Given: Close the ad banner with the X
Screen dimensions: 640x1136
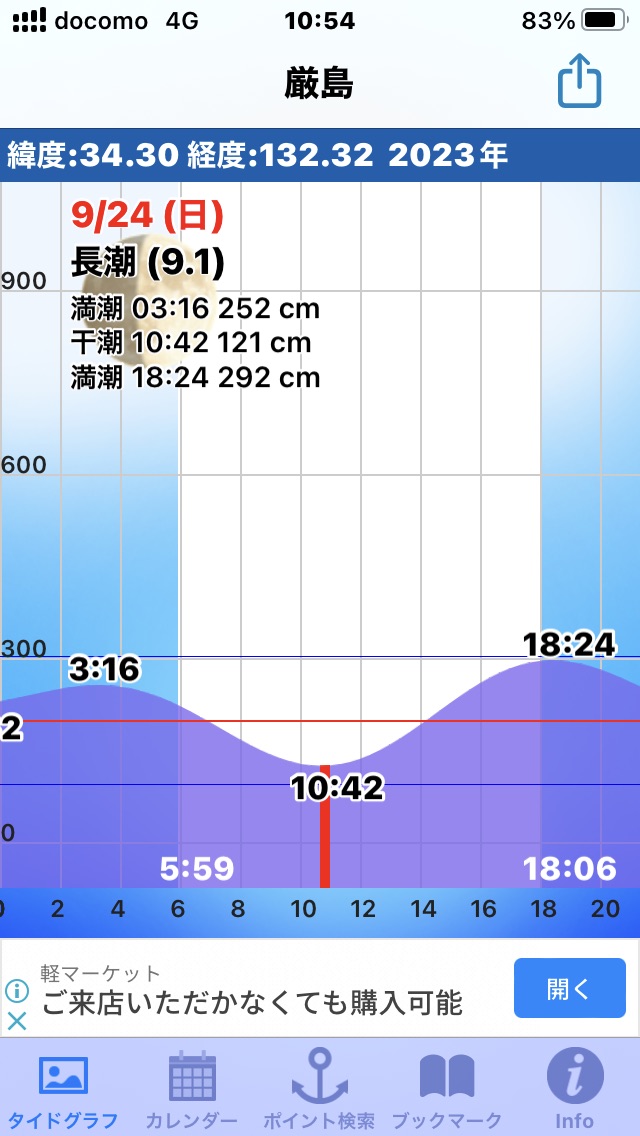Looking at the screenshot, I should click(17, 1021).
